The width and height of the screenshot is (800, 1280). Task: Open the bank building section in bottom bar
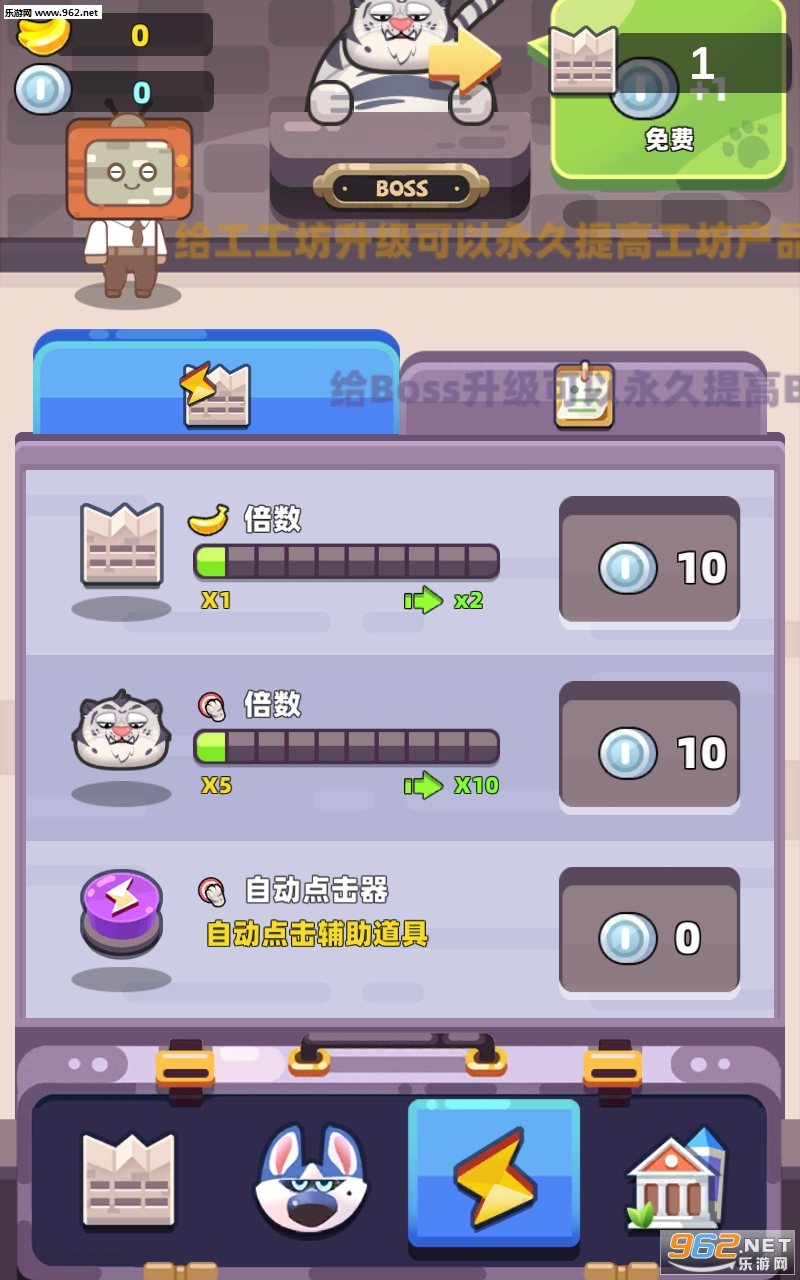675,1180
